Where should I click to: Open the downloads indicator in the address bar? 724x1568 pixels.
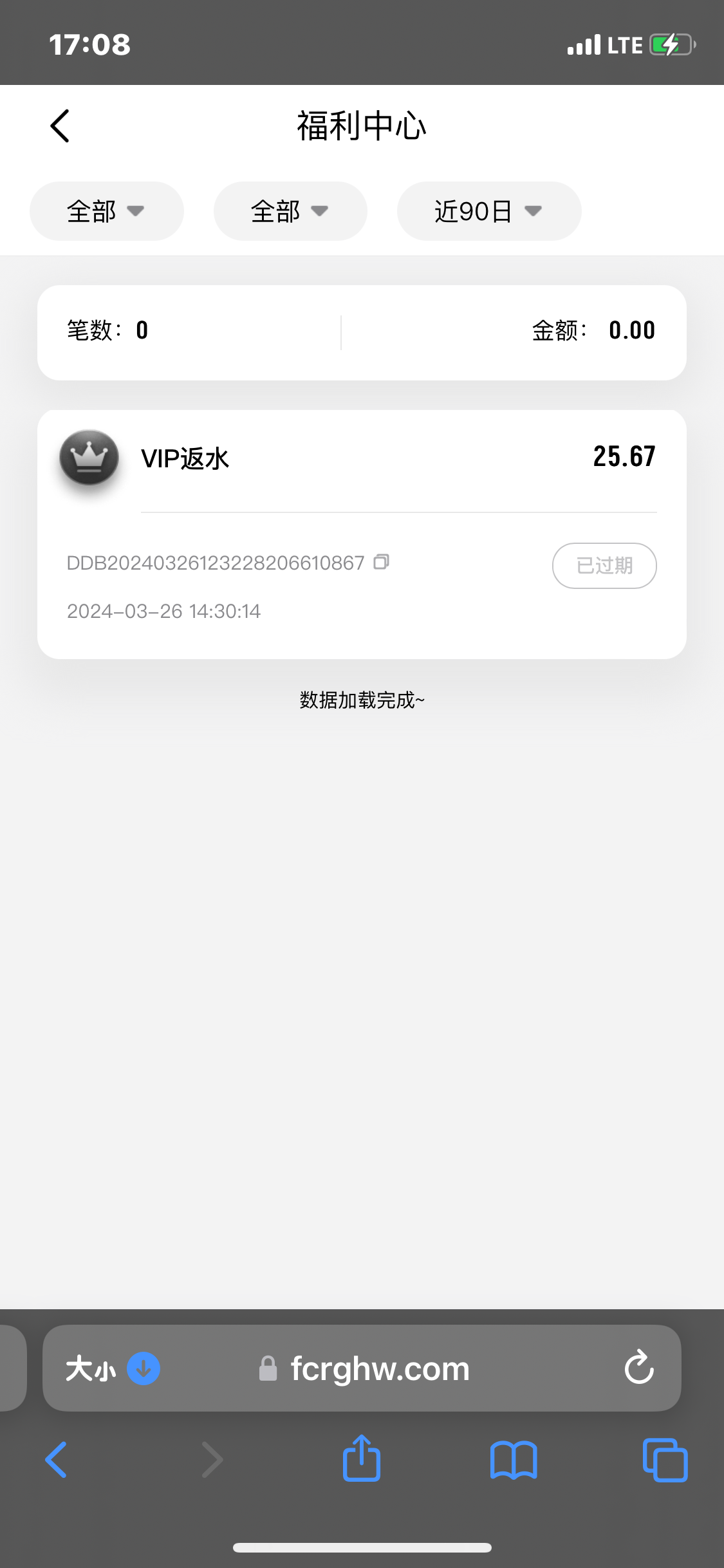(x=144, y=1369)
